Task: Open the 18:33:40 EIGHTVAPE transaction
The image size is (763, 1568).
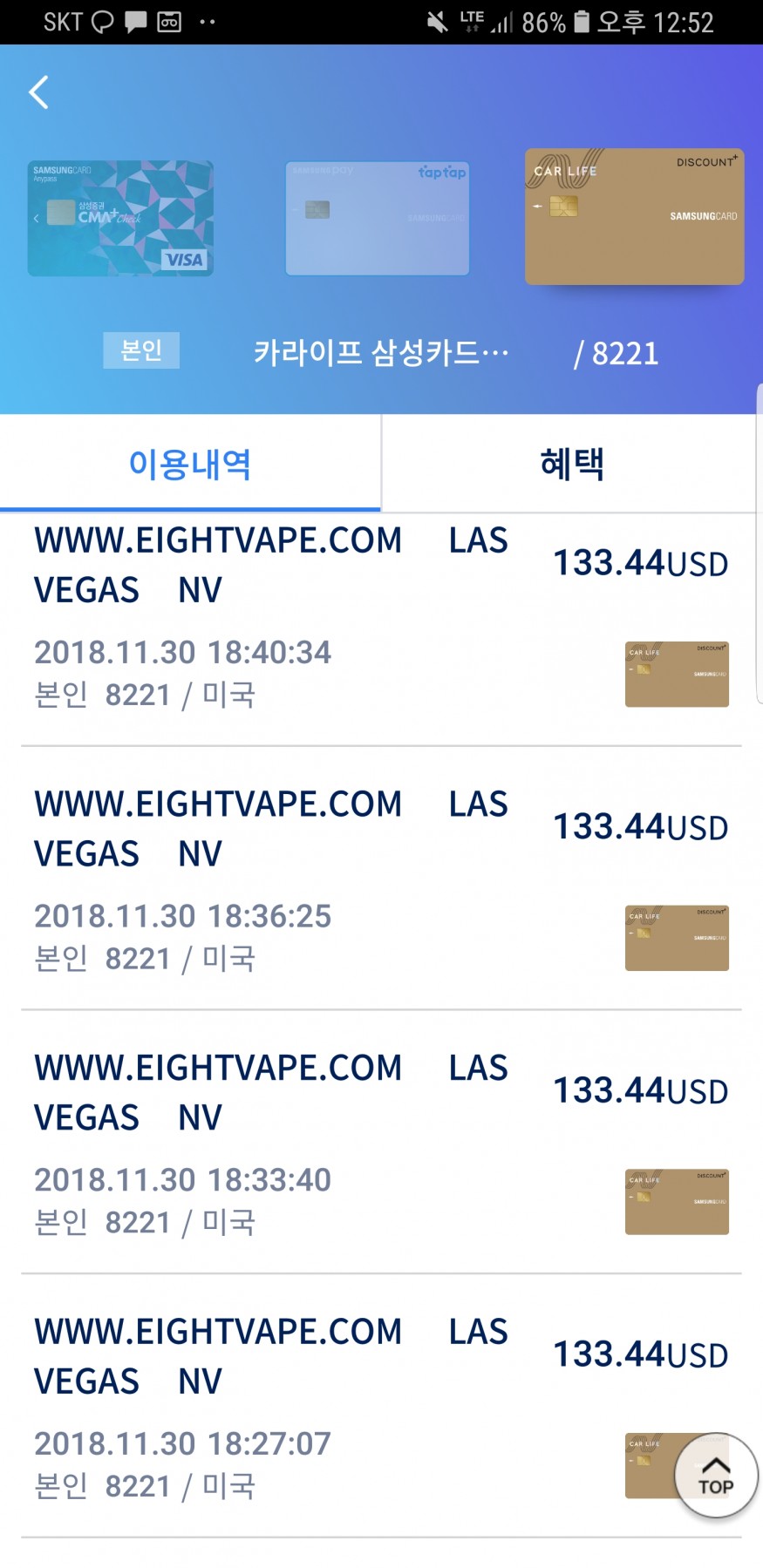Action: pyautogui.click(x=381, y=1143)
